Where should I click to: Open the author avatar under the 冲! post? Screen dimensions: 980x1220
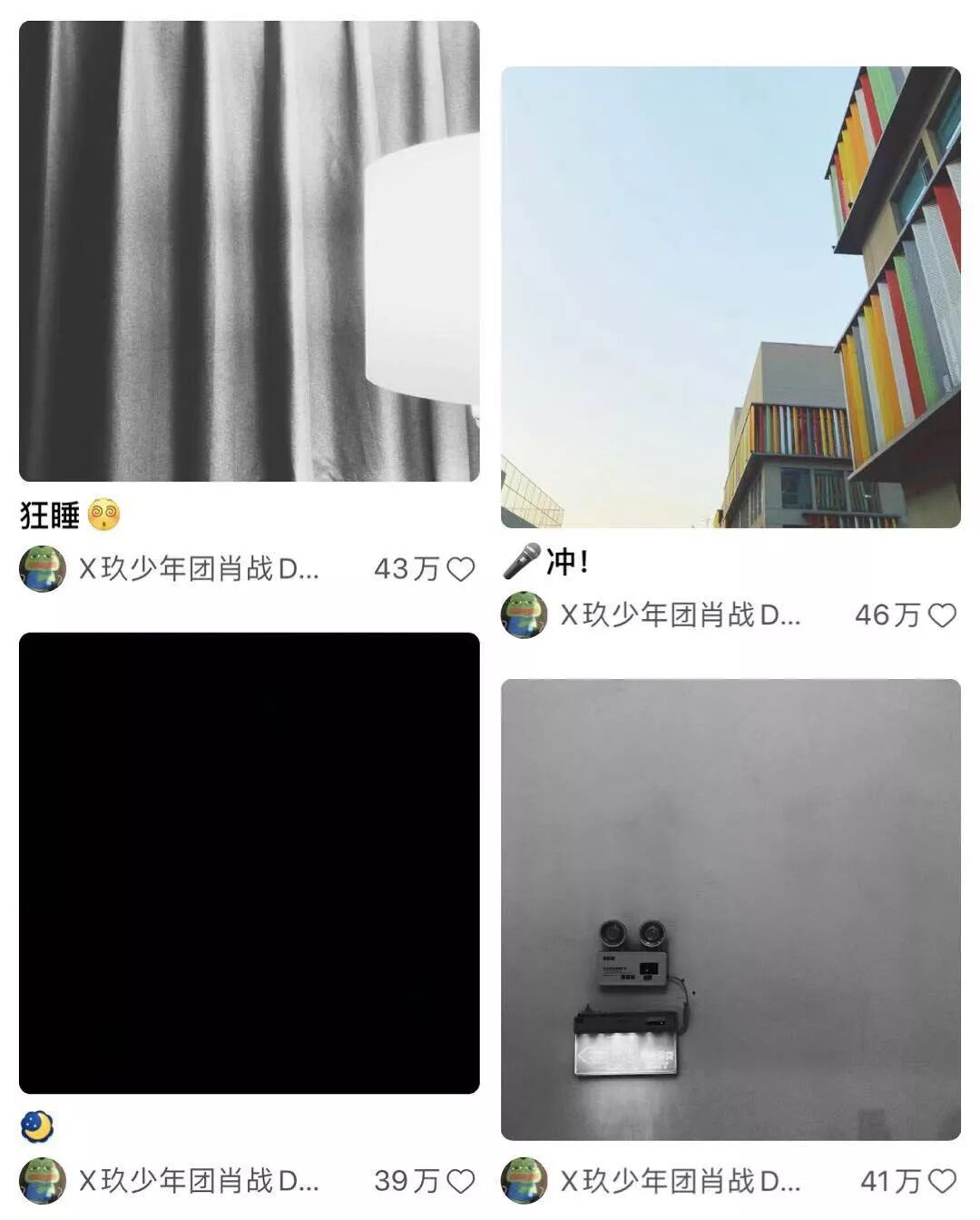point(524,615)
